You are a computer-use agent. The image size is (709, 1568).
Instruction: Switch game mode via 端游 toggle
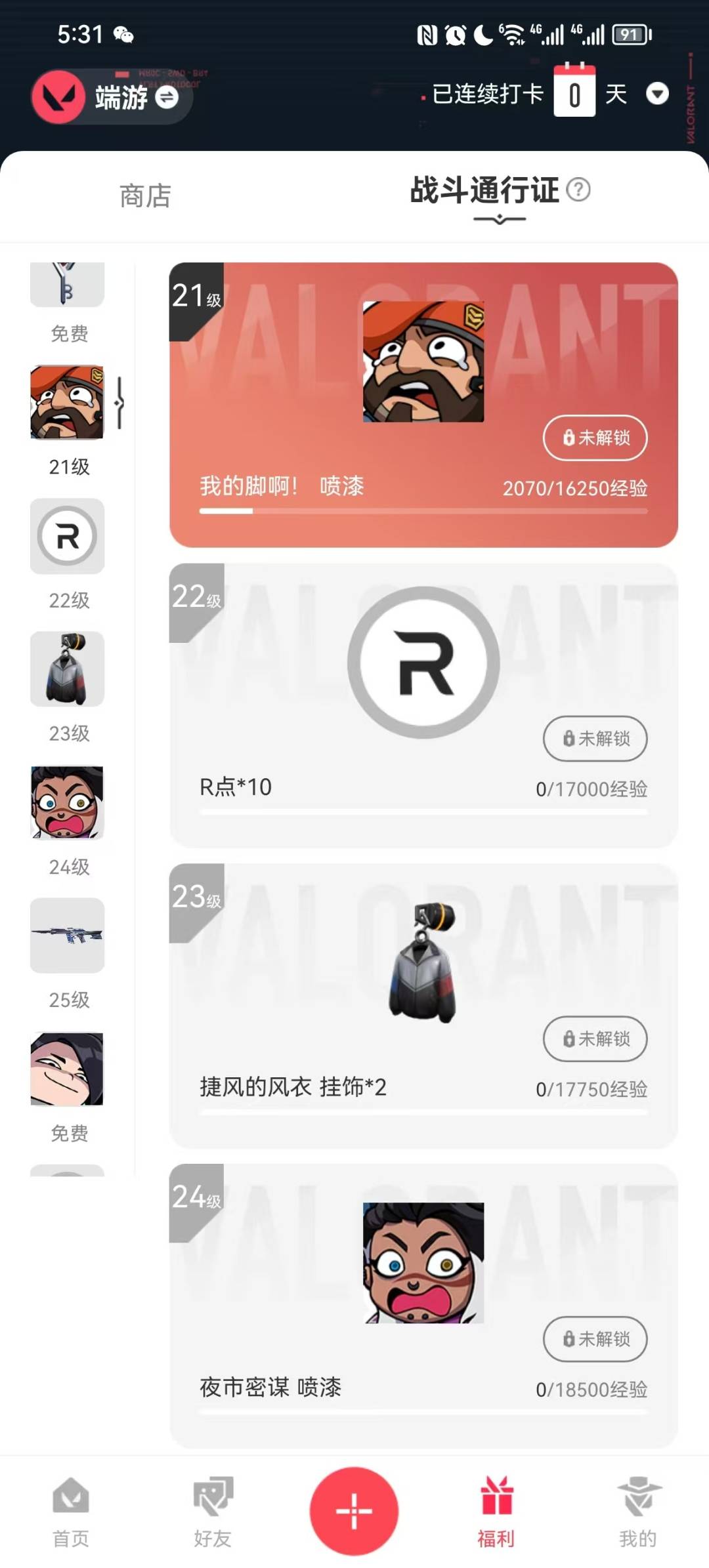(167, 98)
